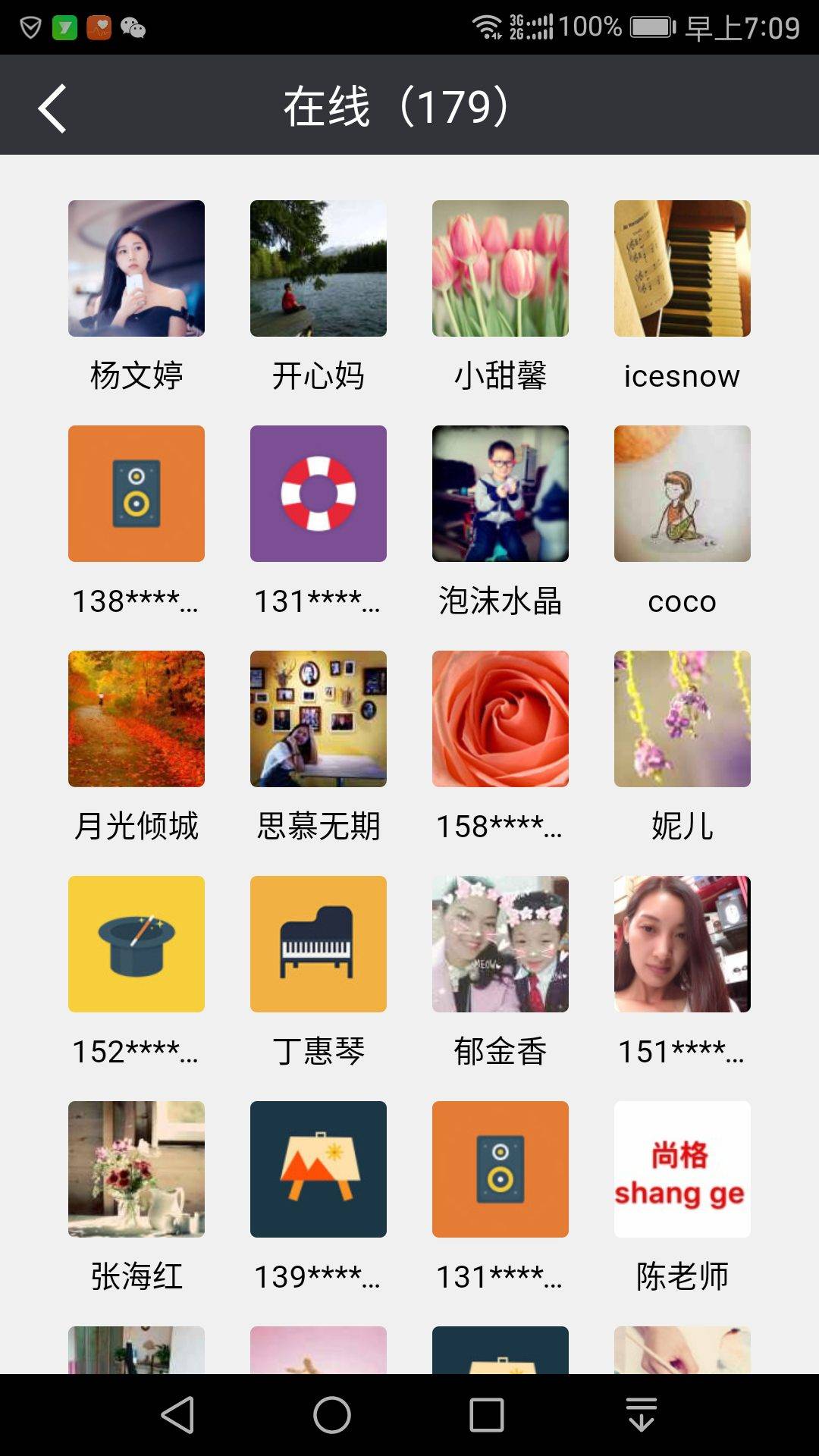This screenshot has width=819, height=1456.
Task: Open user 151**** profile
Action: [x=682, y=944]
